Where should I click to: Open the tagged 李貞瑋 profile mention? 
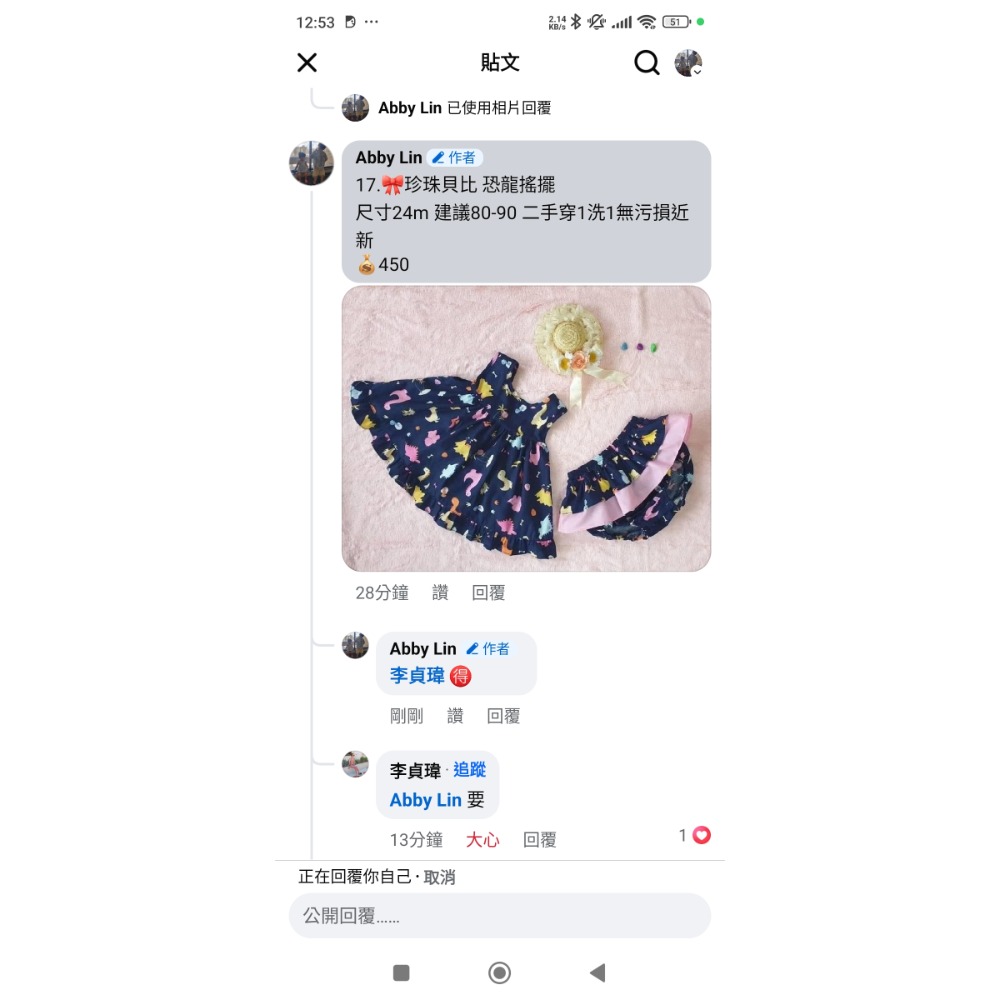click(417, 676)
